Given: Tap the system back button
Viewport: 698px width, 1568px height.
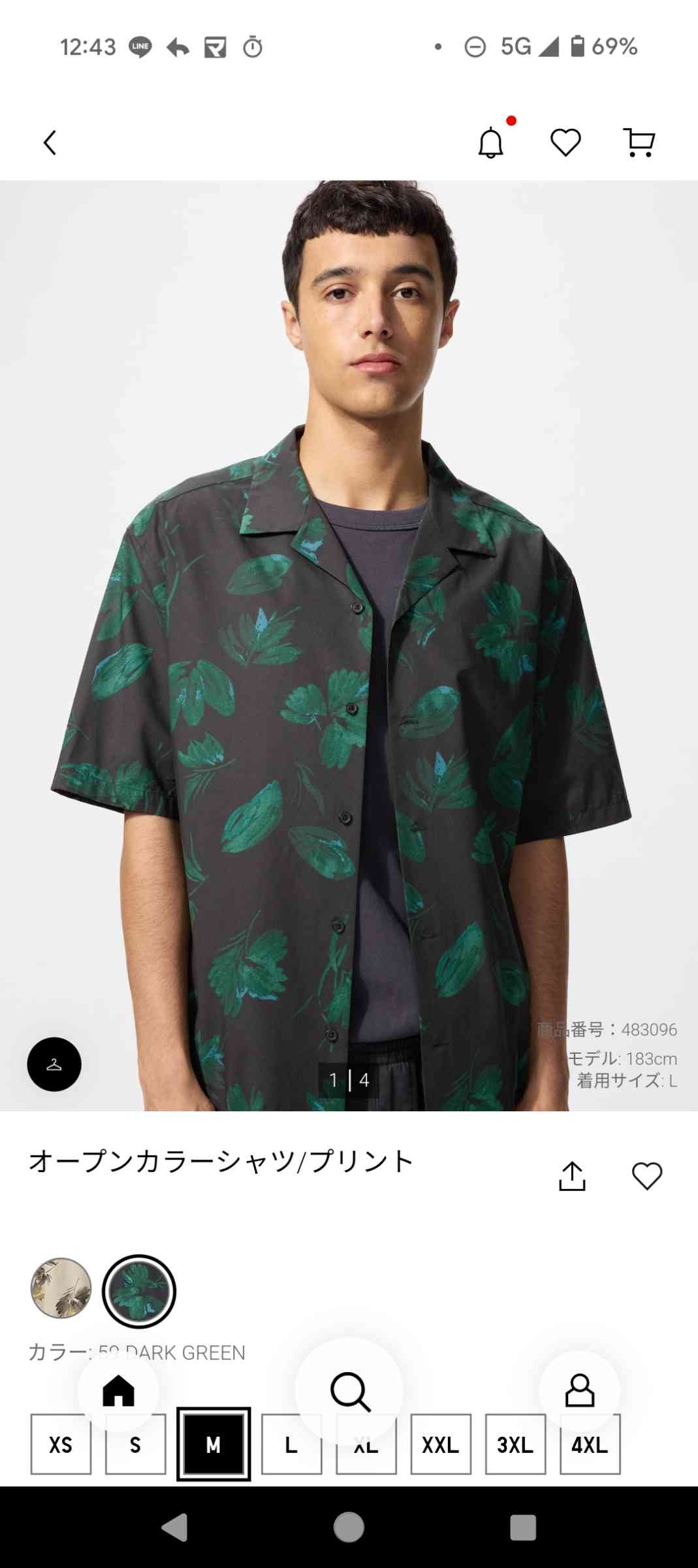Looking at the screenshot, I should [174, 1527].
